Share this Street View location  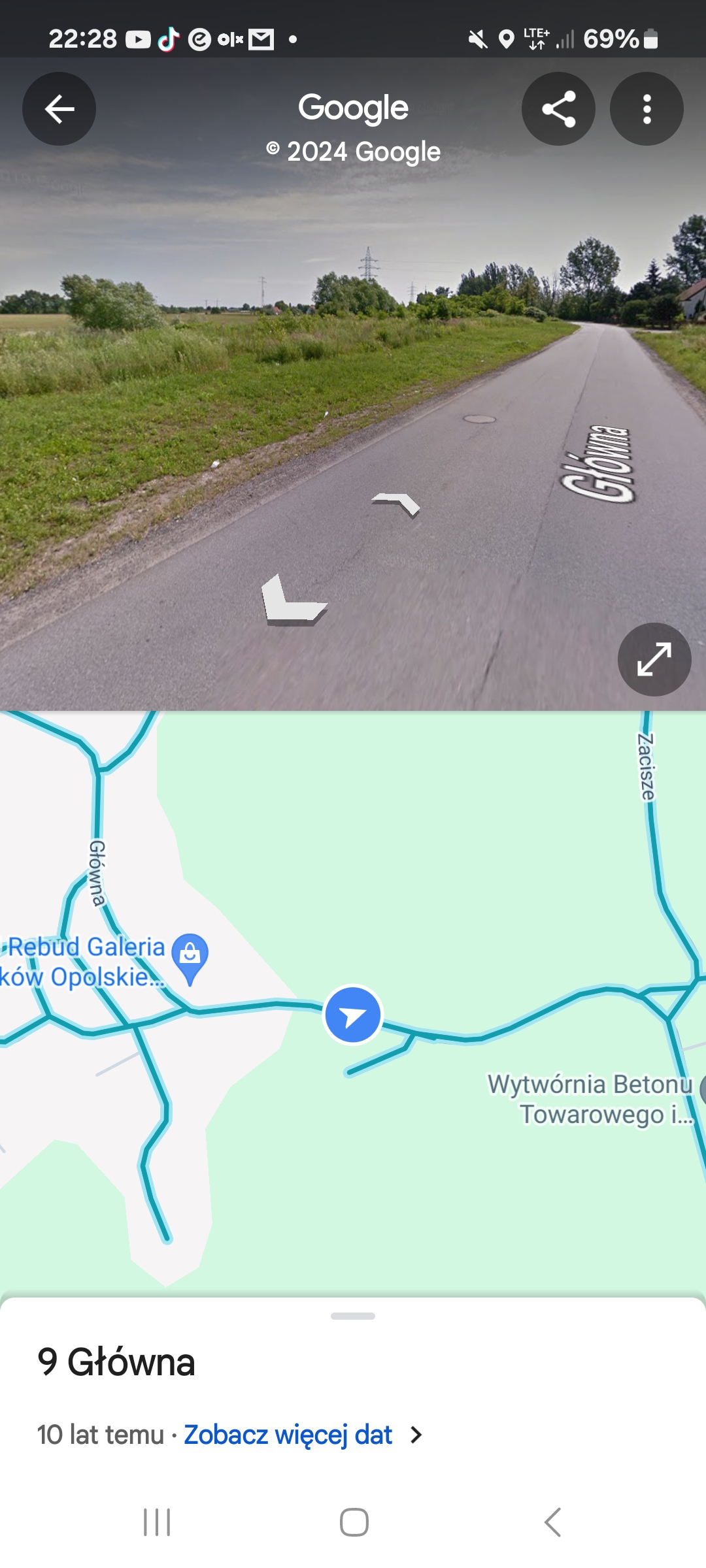[558, 108]
